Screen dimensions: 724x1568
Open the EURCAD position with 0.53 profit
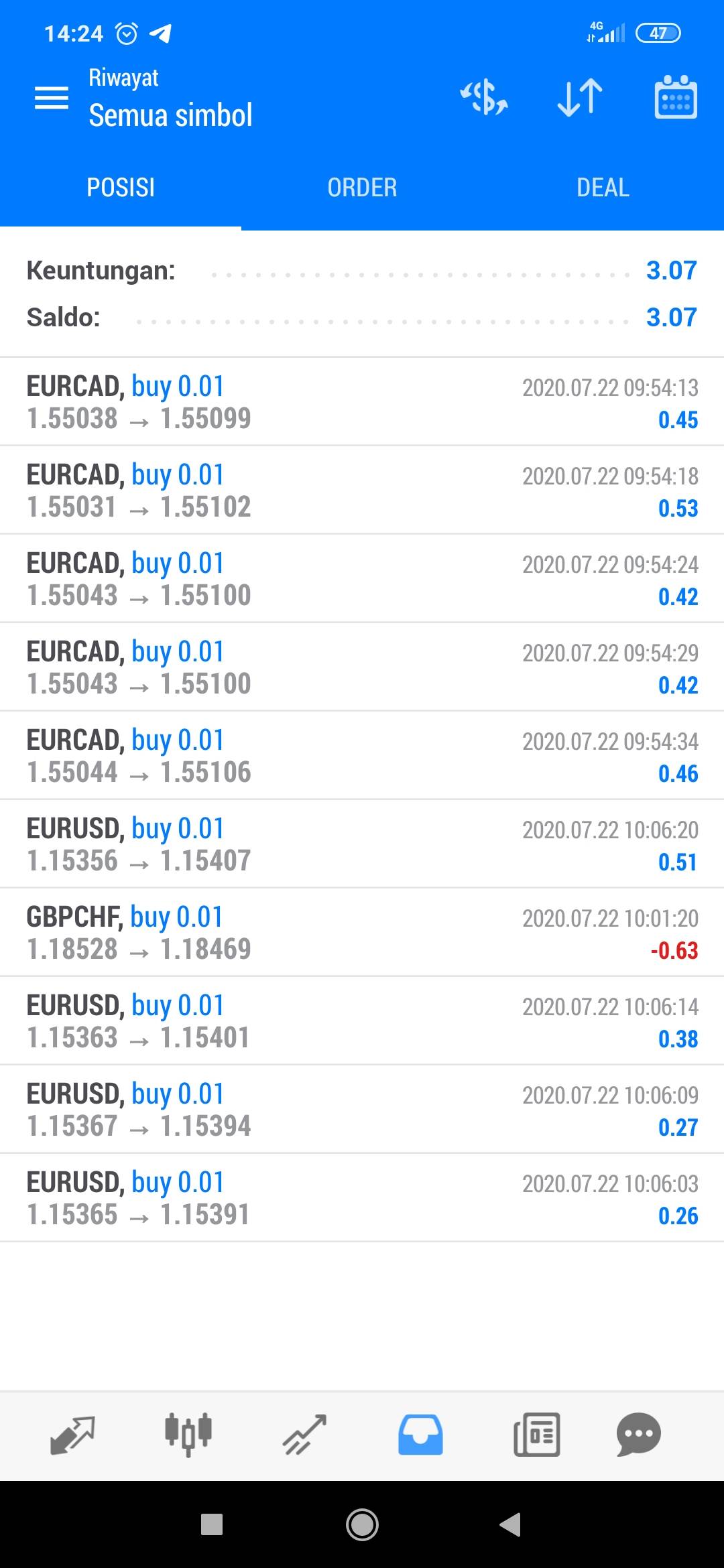(x=362, y=491)
